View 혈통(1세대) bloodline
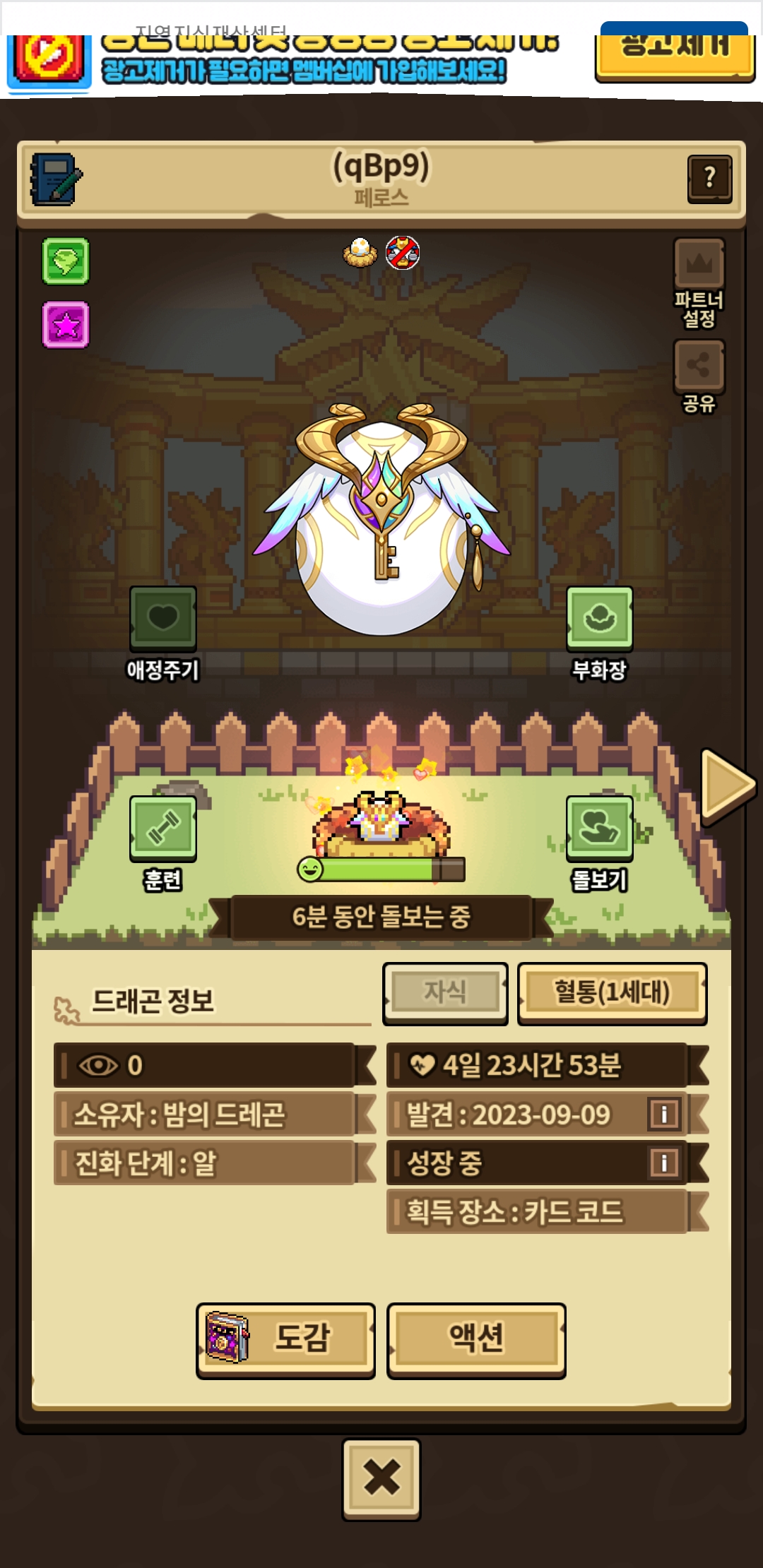Image resolution: width=763 pixels, height=1568 pixels. click(612, 992)
